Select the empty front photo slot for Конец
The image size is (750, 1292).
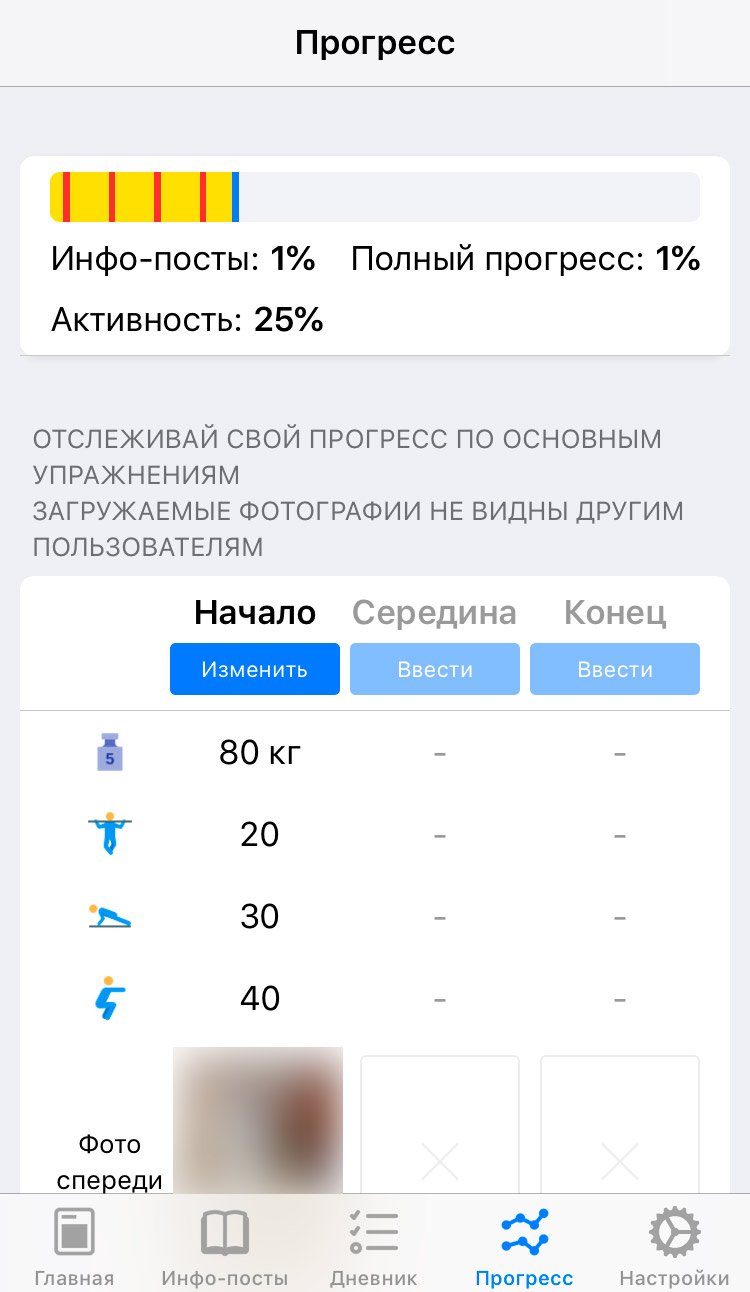pos(620,1124)
